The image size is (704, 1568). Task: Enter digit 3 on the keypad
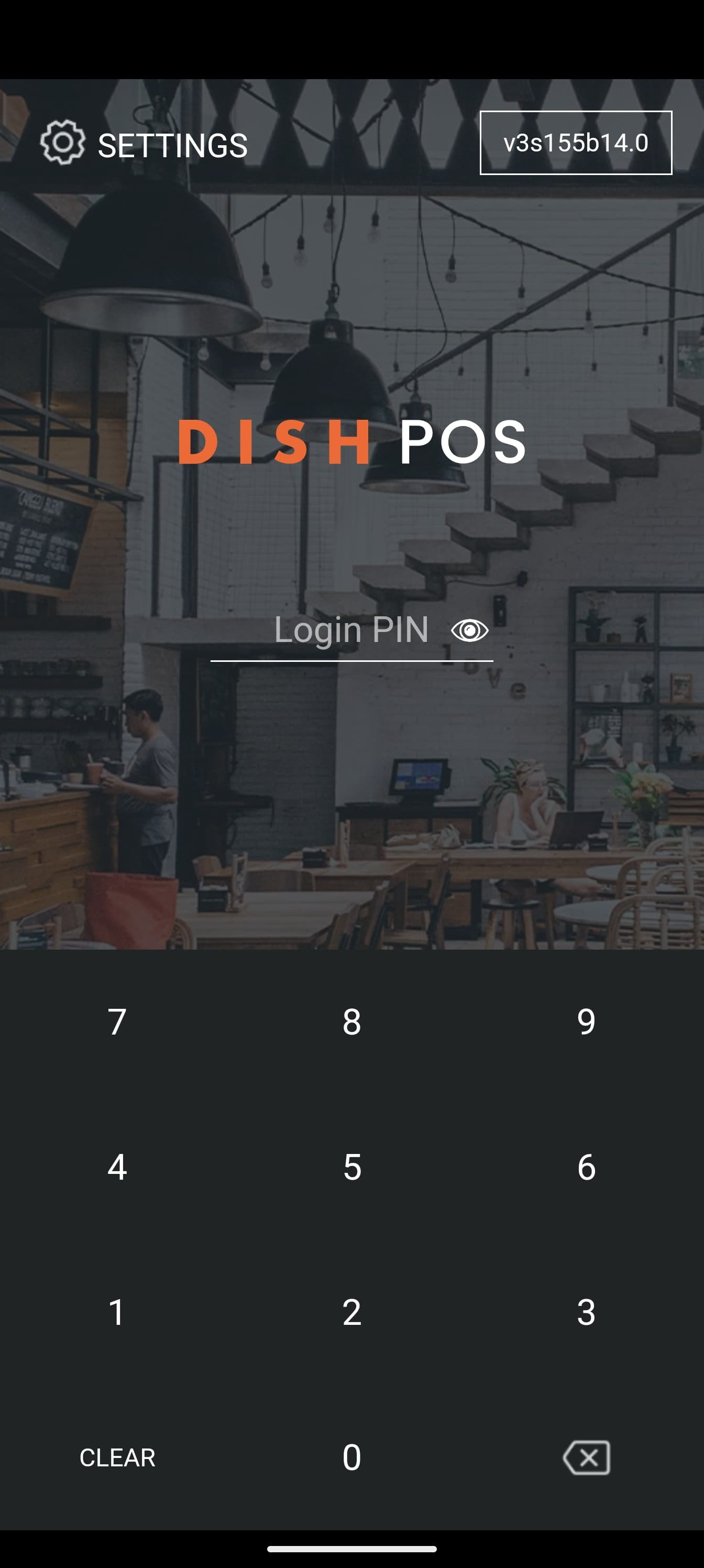[586, 1312]
